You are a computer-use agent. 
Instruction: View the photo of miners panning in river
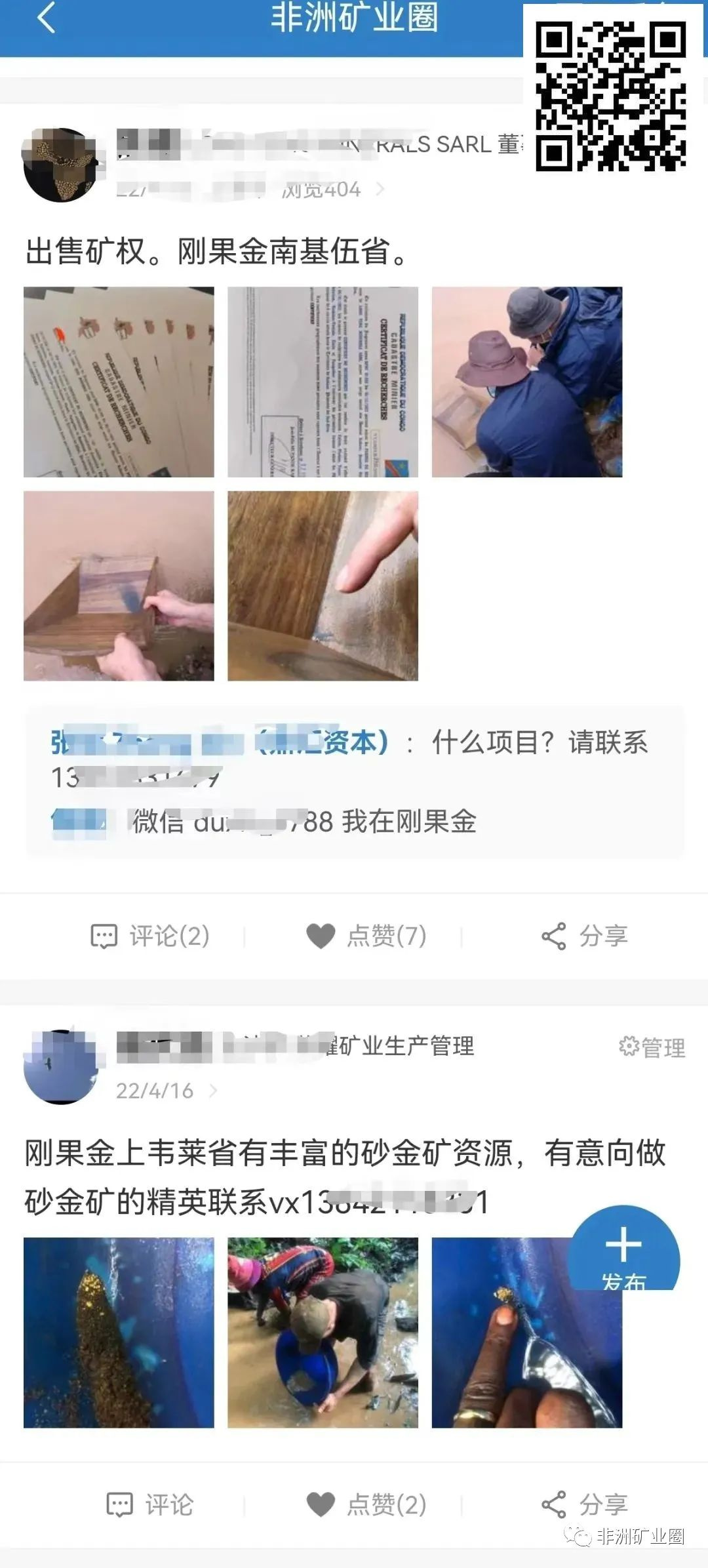tap(323, 1332)
